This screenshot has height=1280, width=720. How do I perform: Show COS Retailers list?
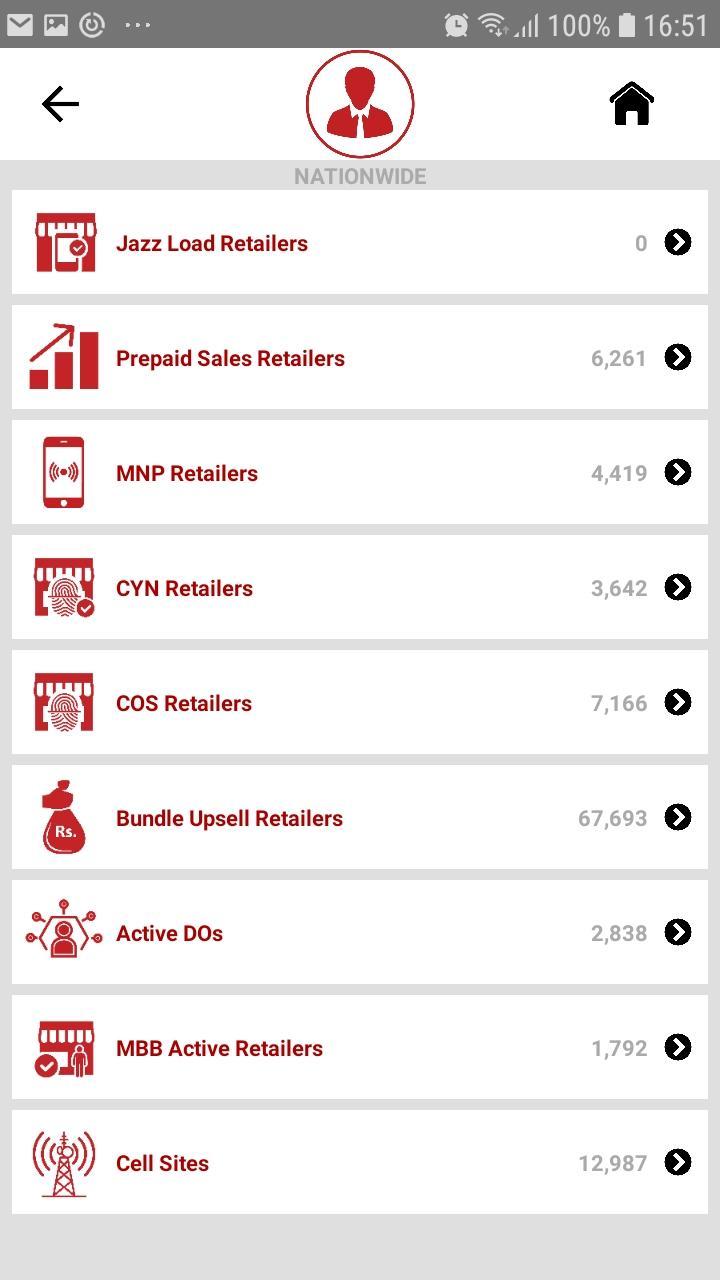360,703
